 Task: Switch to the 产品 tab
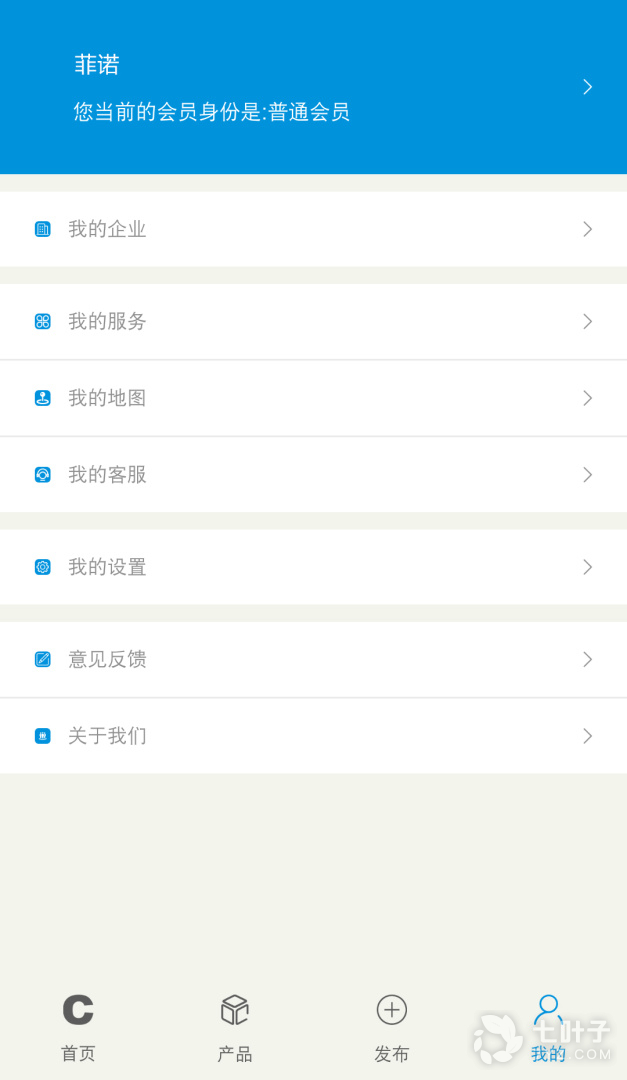235,1028
